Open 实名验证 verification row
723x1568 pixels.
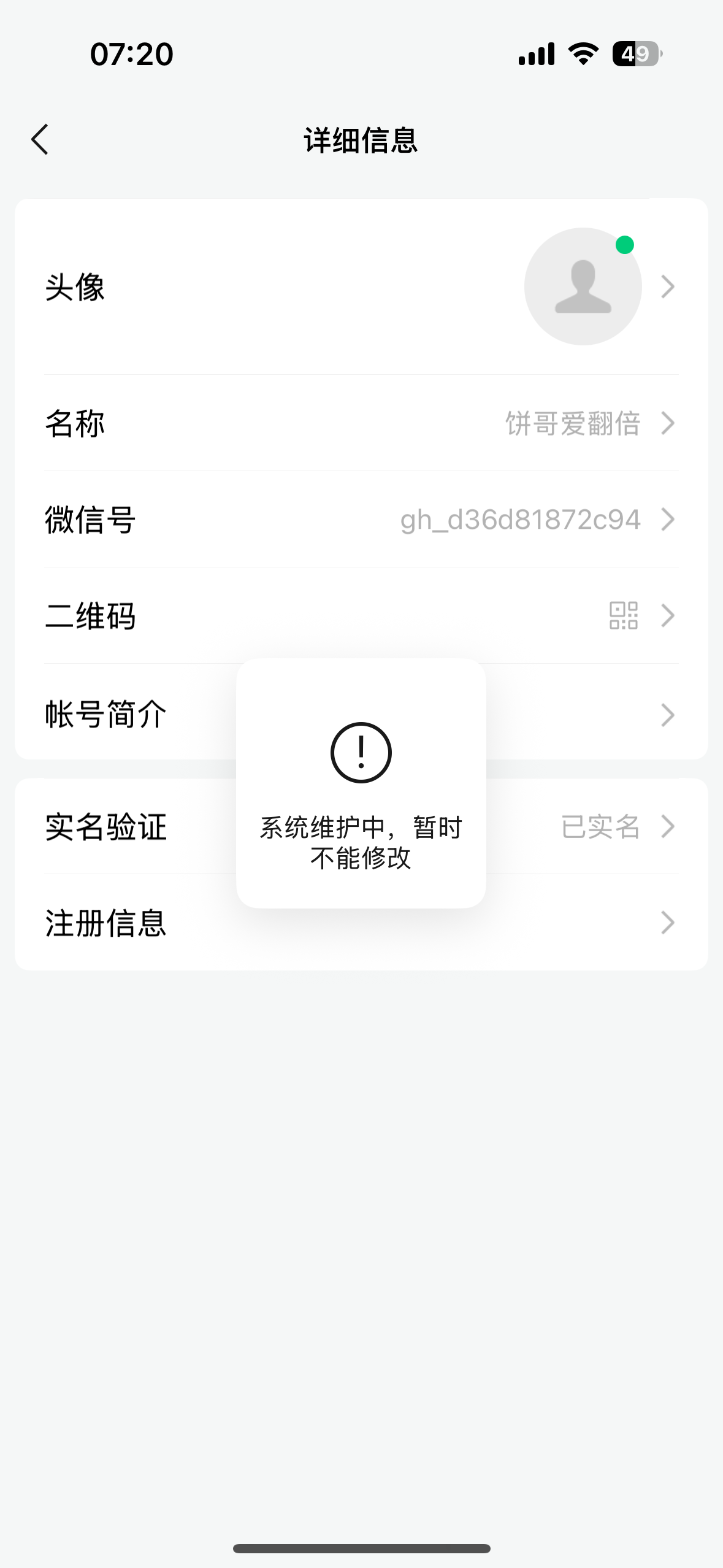(x=123, y=826)
